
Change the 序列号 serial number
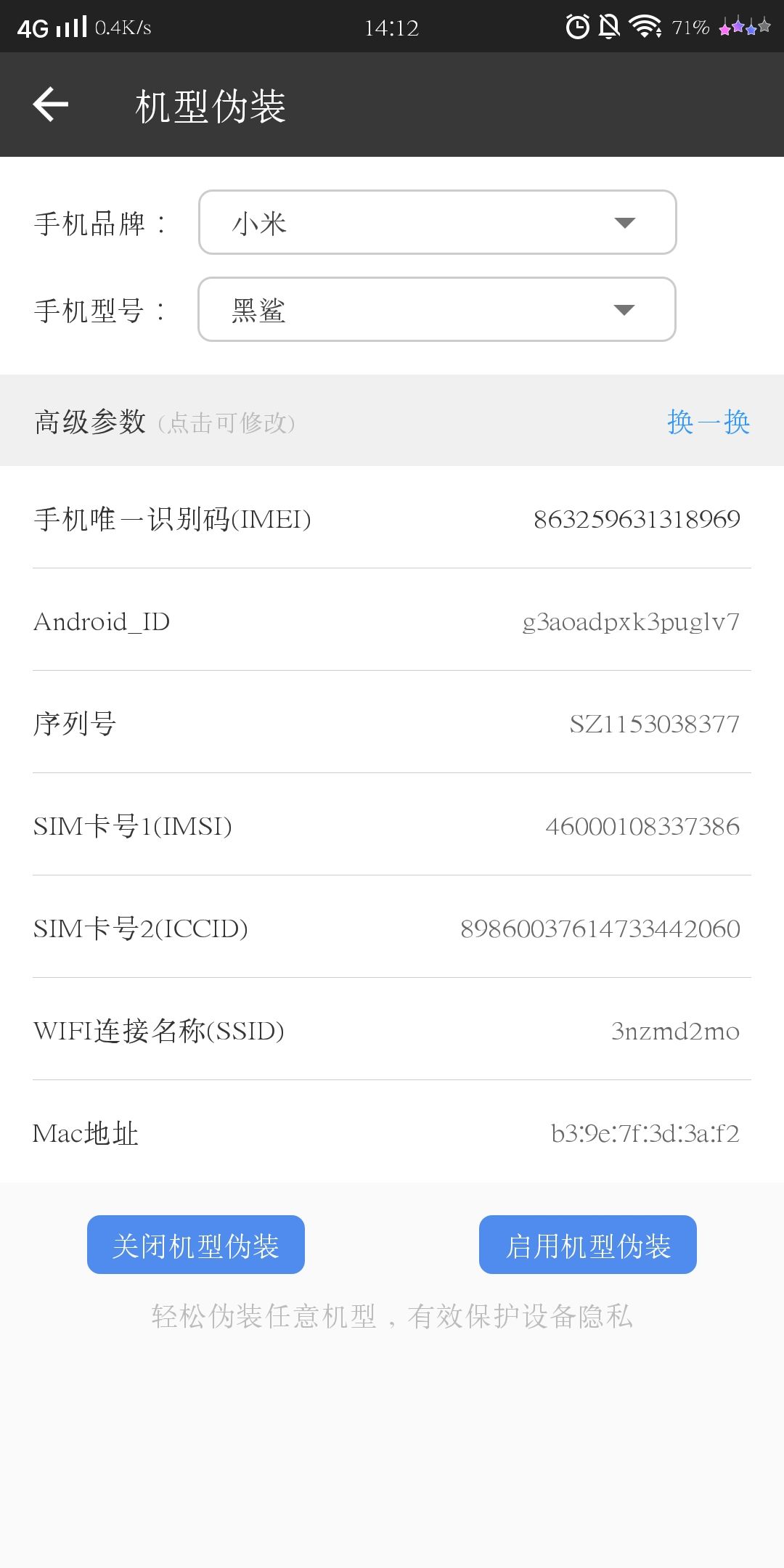653,724
